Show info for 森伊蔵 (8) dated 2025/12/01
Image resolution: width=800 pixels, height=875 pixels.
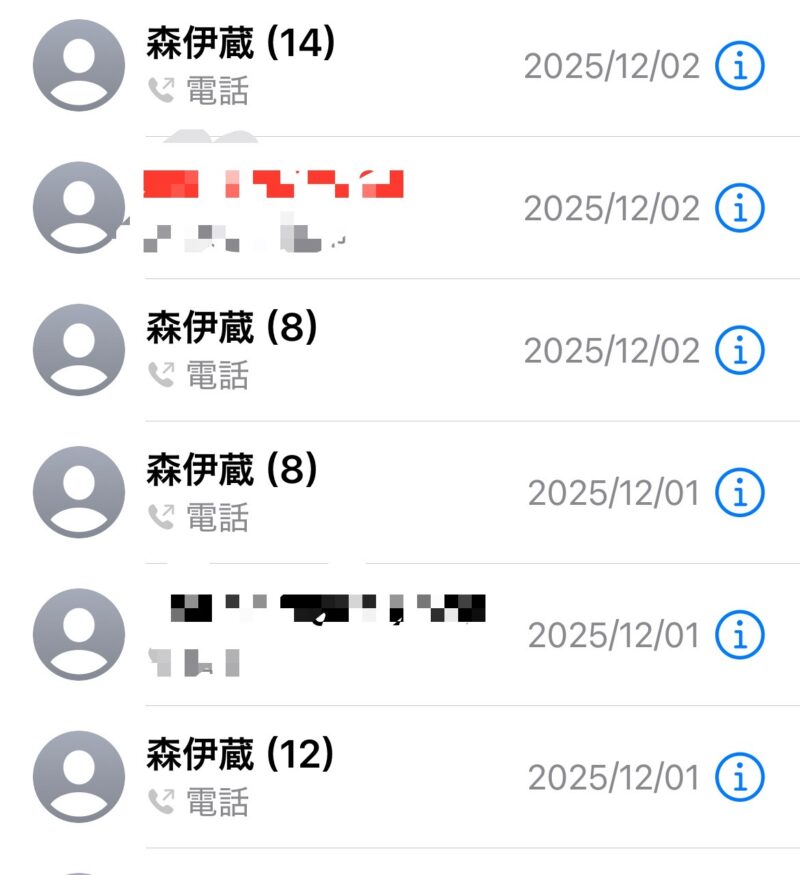740,492
